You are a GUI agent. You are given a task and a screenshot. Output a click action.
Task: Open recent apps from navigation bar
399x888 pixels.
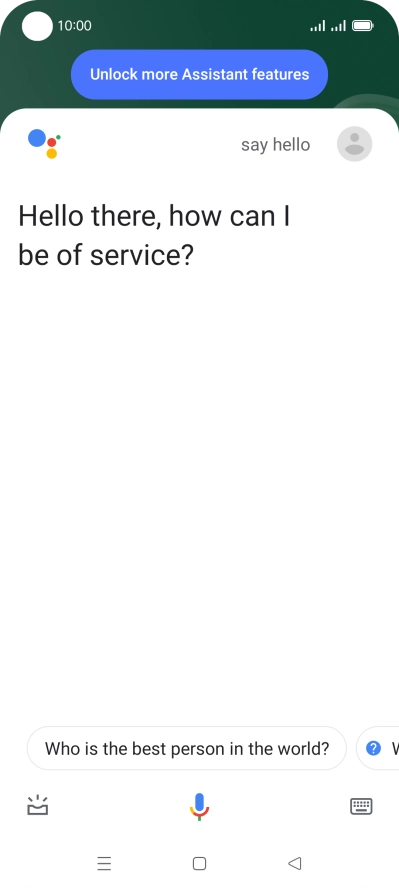click(x=104, y=863)
